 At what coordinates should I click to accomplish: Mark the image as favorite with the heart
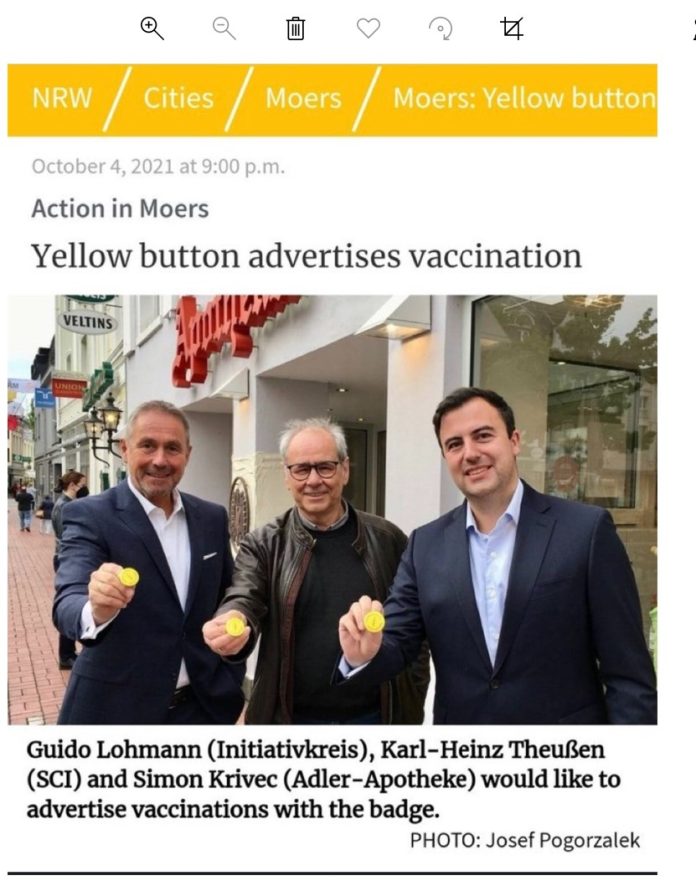(369, 29)
